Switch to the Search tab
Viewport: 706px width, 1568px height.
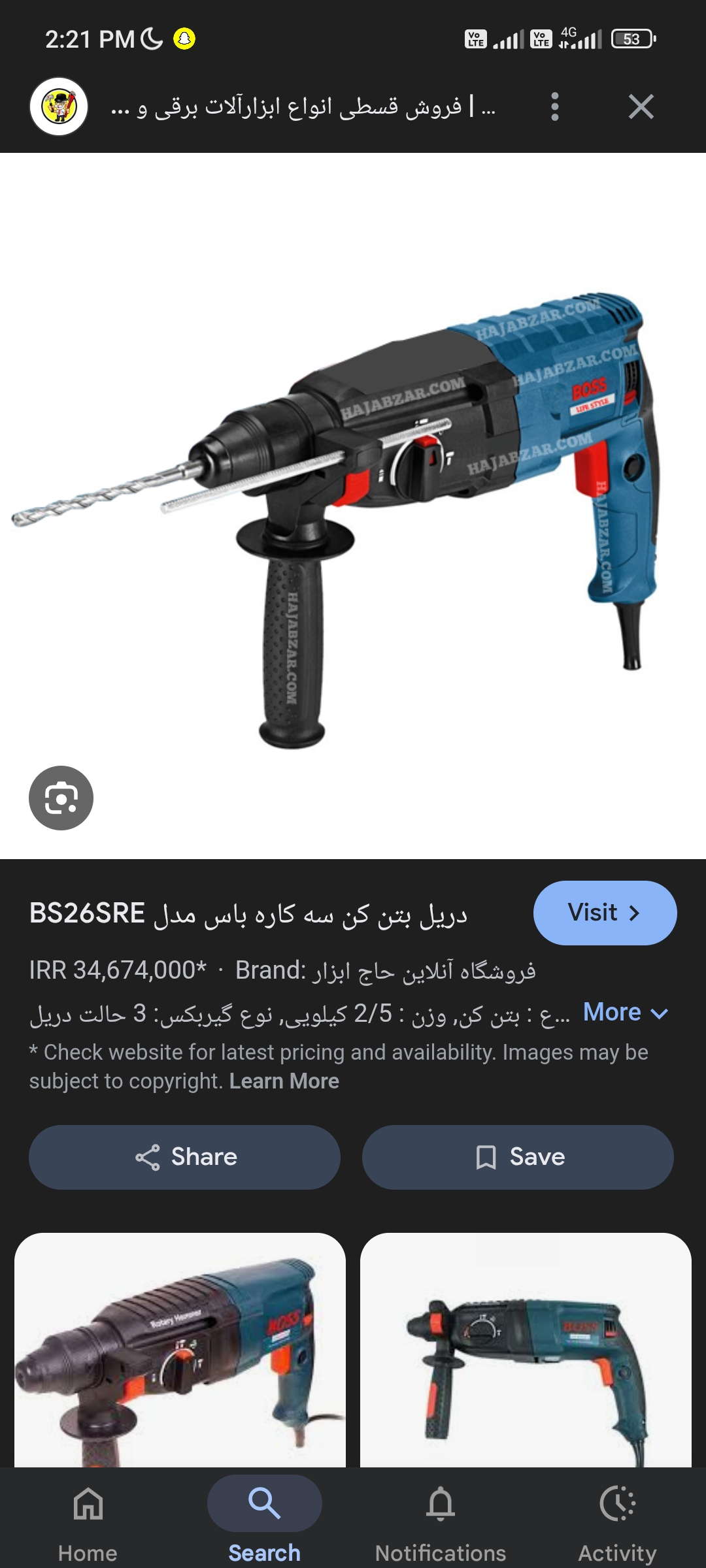point(264,1522)
